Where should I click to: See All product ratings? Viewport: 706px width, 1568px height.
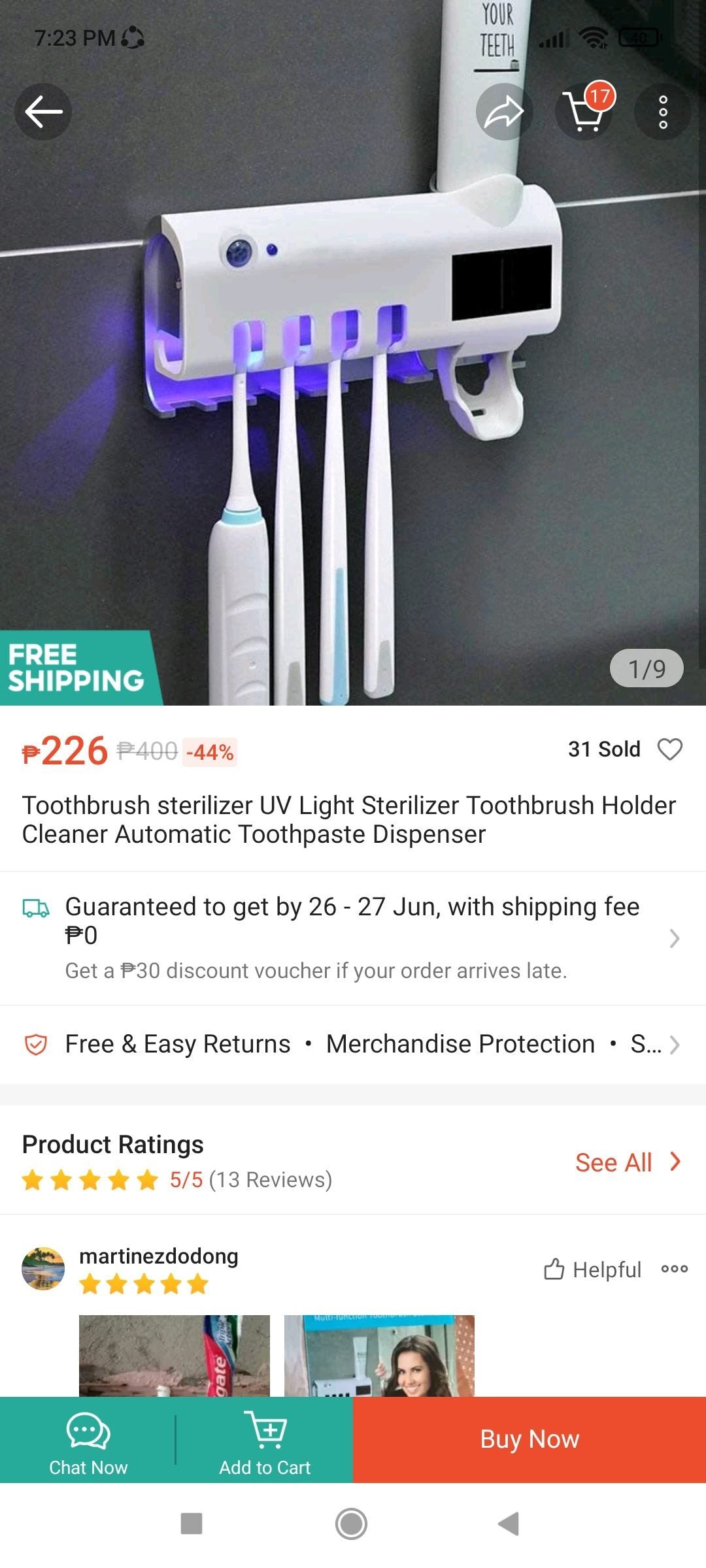click(x=628, y=1162)
